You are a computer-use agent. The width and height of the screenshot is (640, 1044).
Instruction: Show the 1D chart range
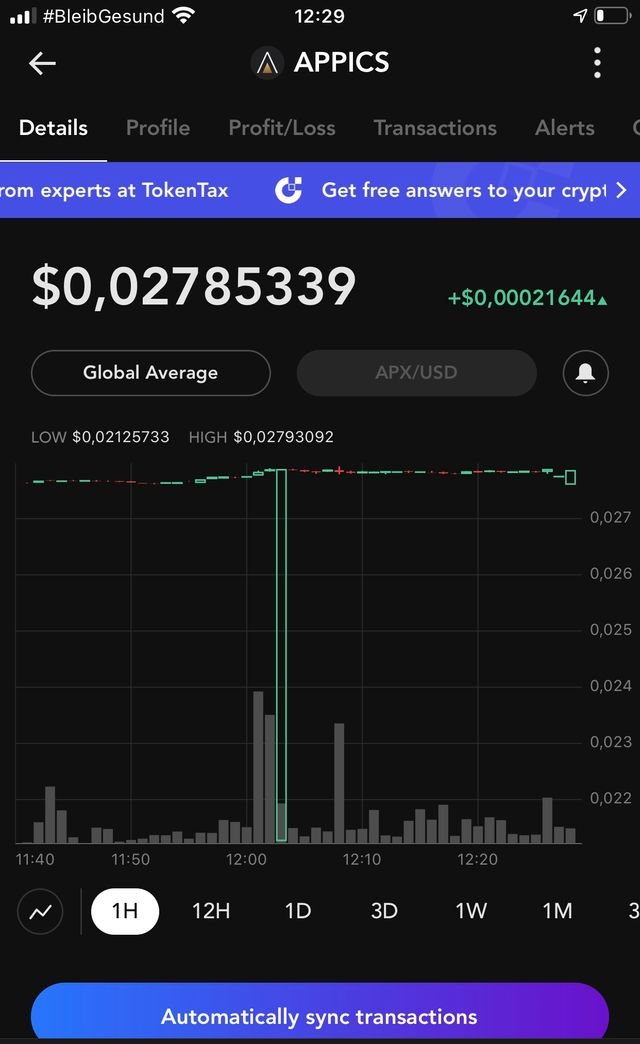(x=298, y=911)
